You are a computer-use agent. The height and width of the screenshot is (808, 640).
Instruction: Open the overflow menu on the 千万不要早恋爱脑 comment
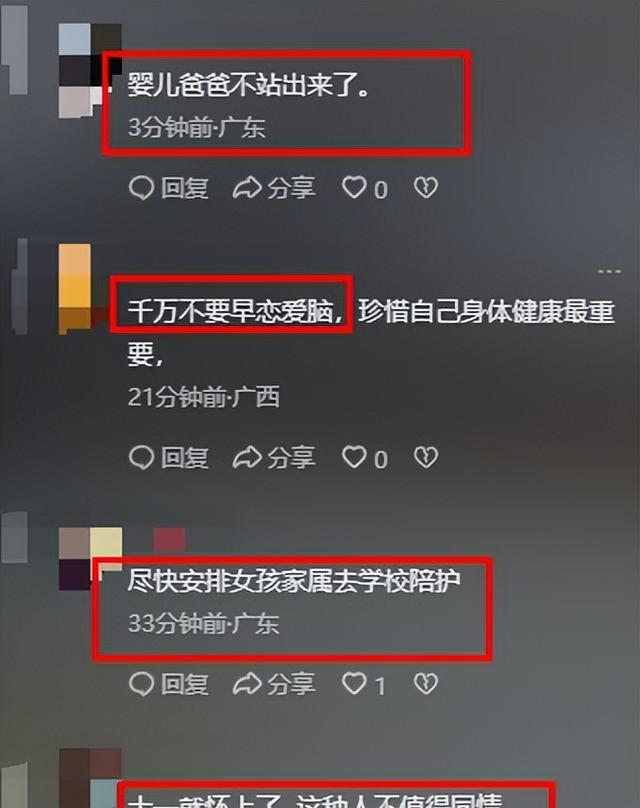pos(608,272)
